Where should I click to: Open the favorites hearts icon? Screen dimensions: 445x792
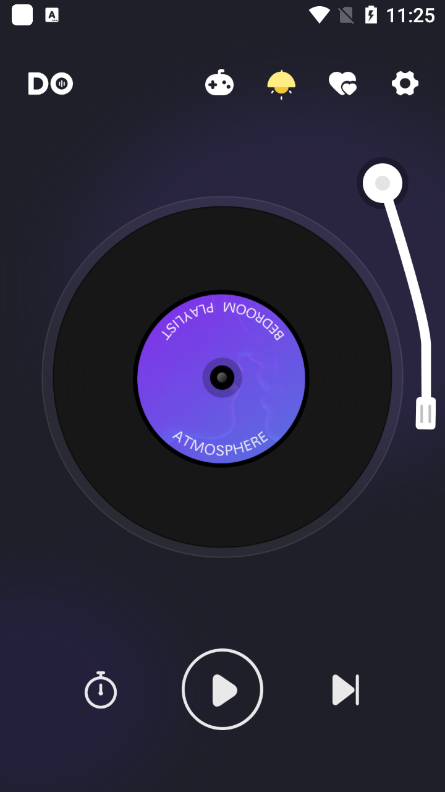(343, 84)
